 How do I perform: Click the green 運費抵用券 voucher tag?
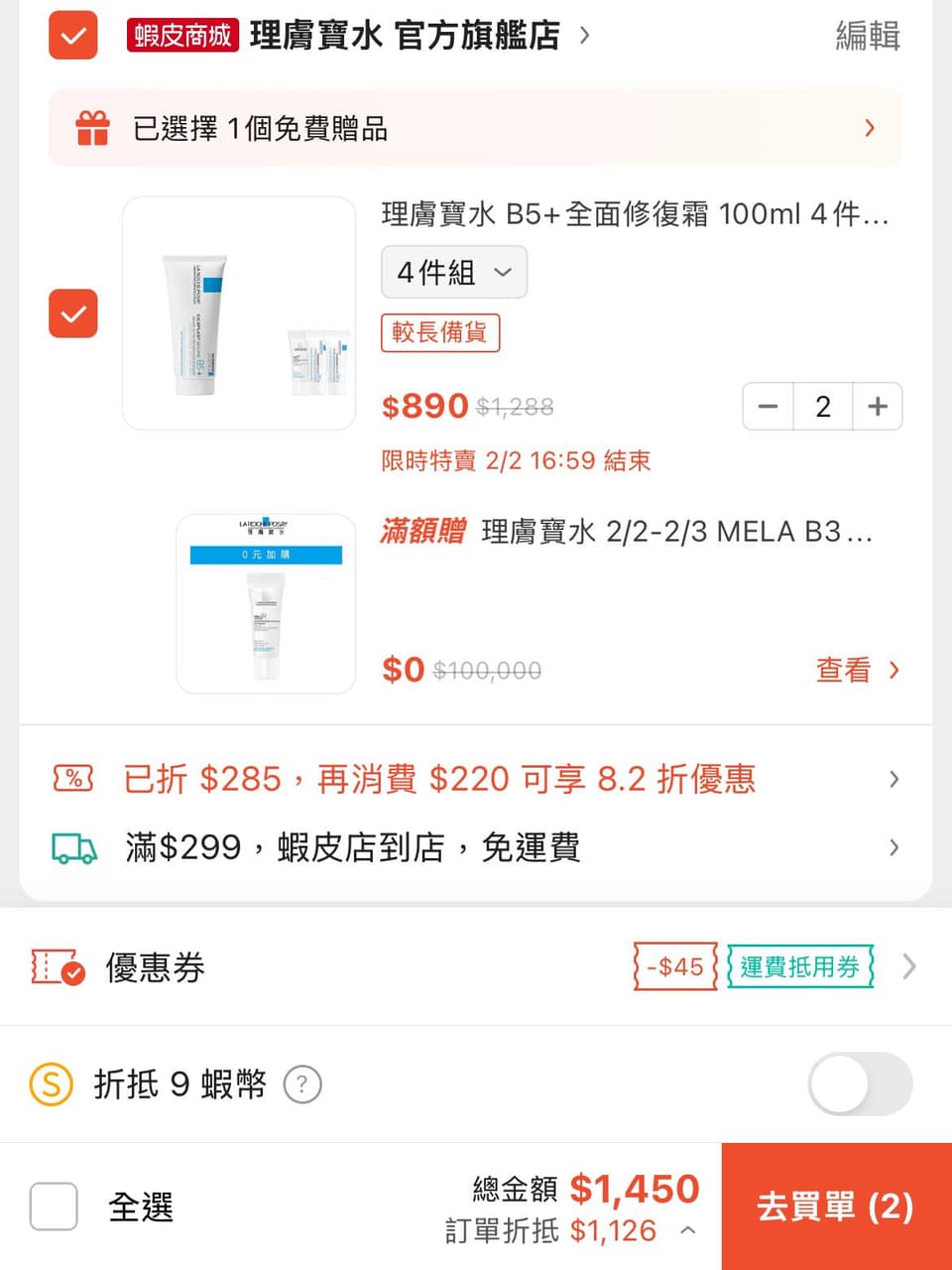click(799, 965)
